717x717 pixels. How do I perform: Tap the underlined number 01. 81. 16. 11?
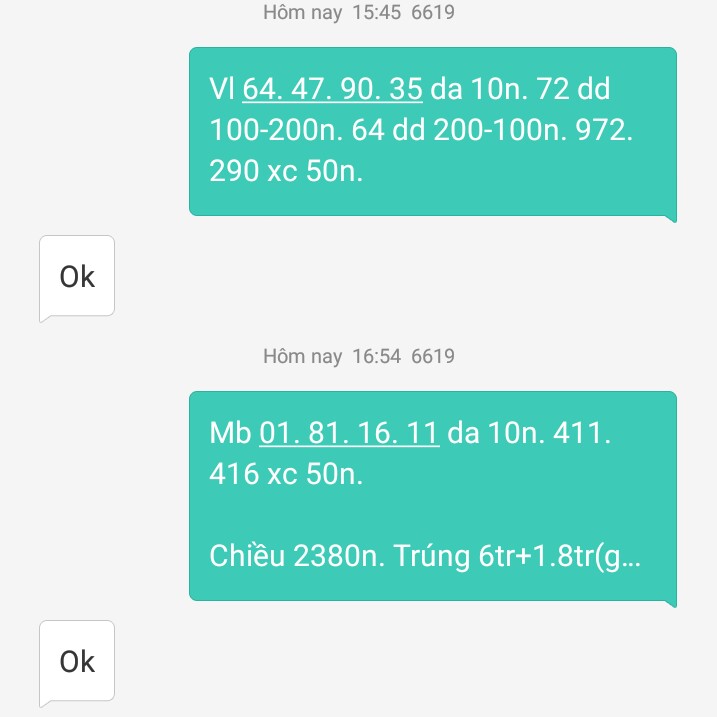(x=349, y=434)
